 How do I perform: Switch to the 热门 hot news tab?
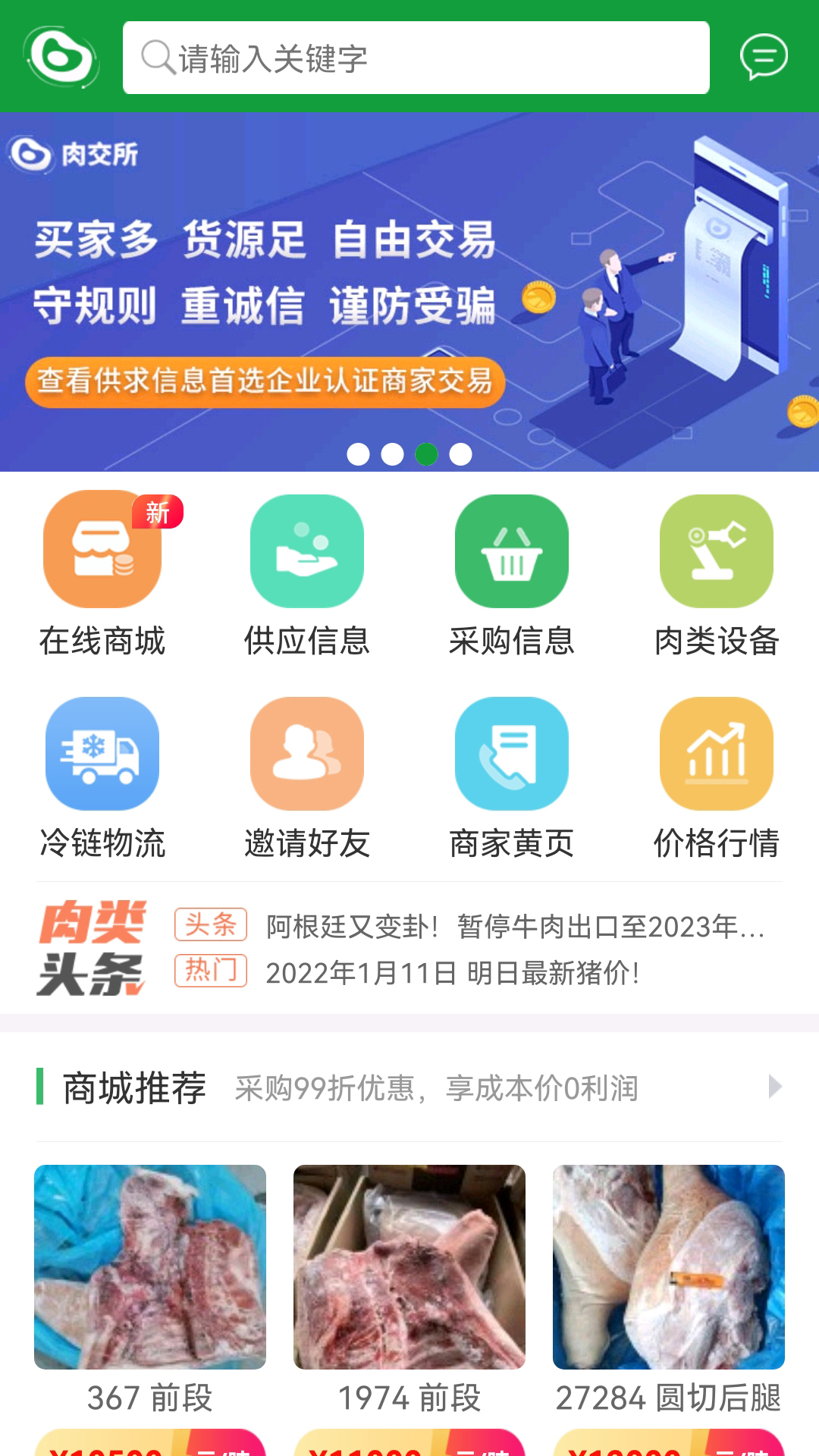[210, 973]
